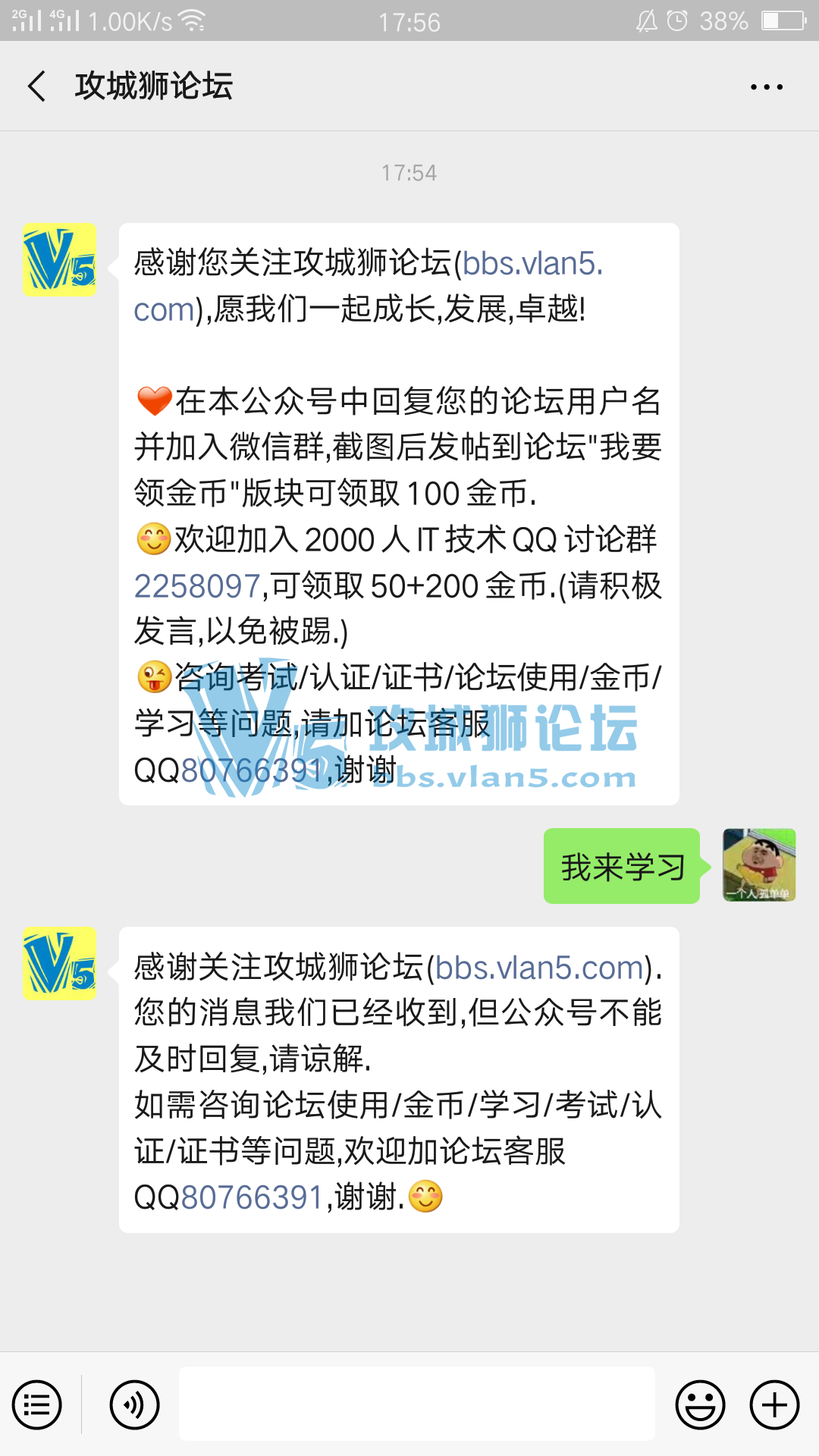Switch to the account menu list button
The width and height of the screenshot is (819, 1456).
pos(36,1405)
